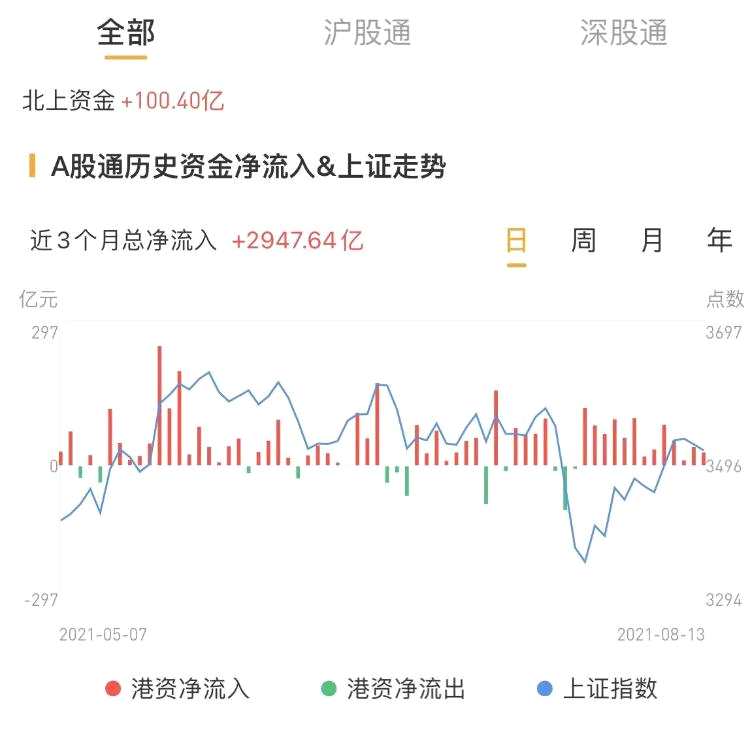750x749 pixels.
Task: Switch to the 全部 tab
Action: click(x=126, y=33)
